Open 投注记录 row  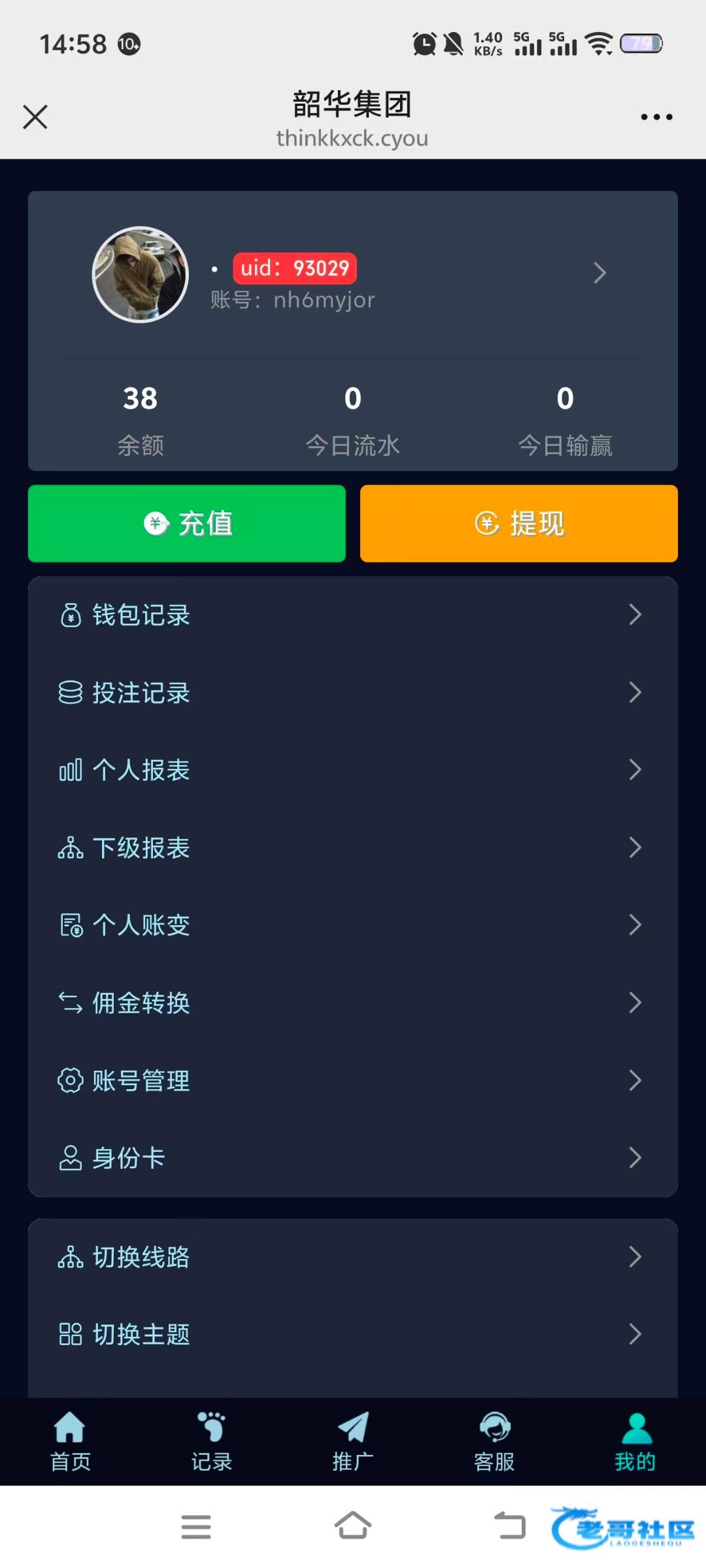(353, 693)
